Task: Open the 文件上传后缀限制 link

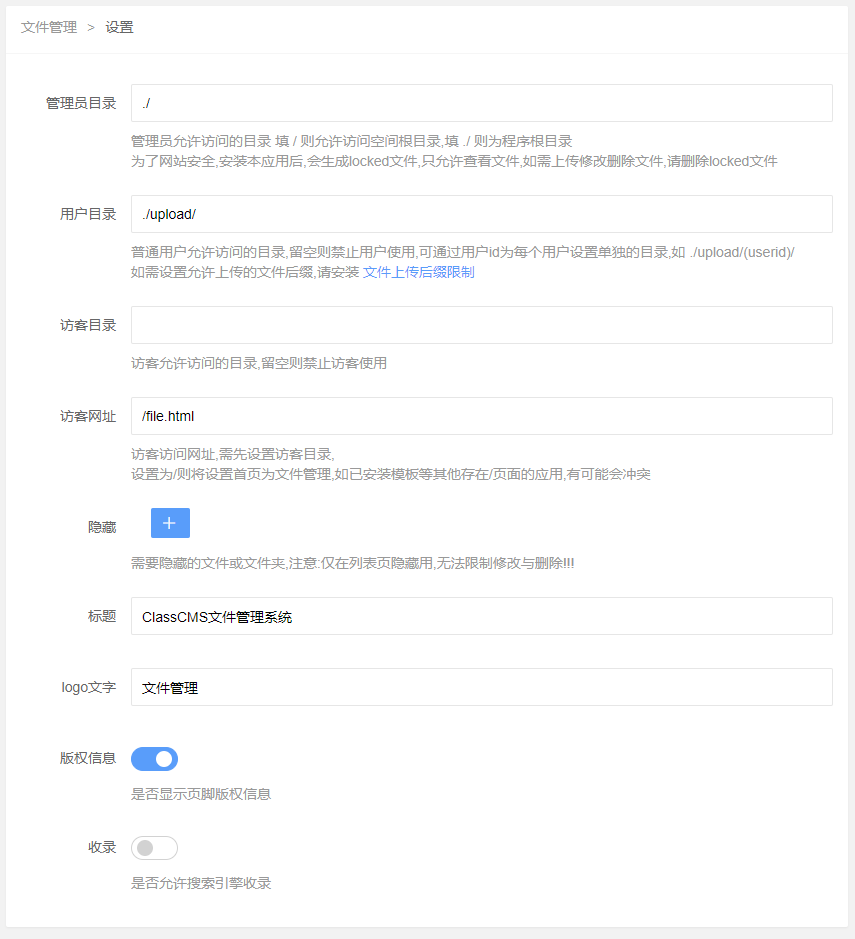Action: pyautogui.click(x=418, y=272)
